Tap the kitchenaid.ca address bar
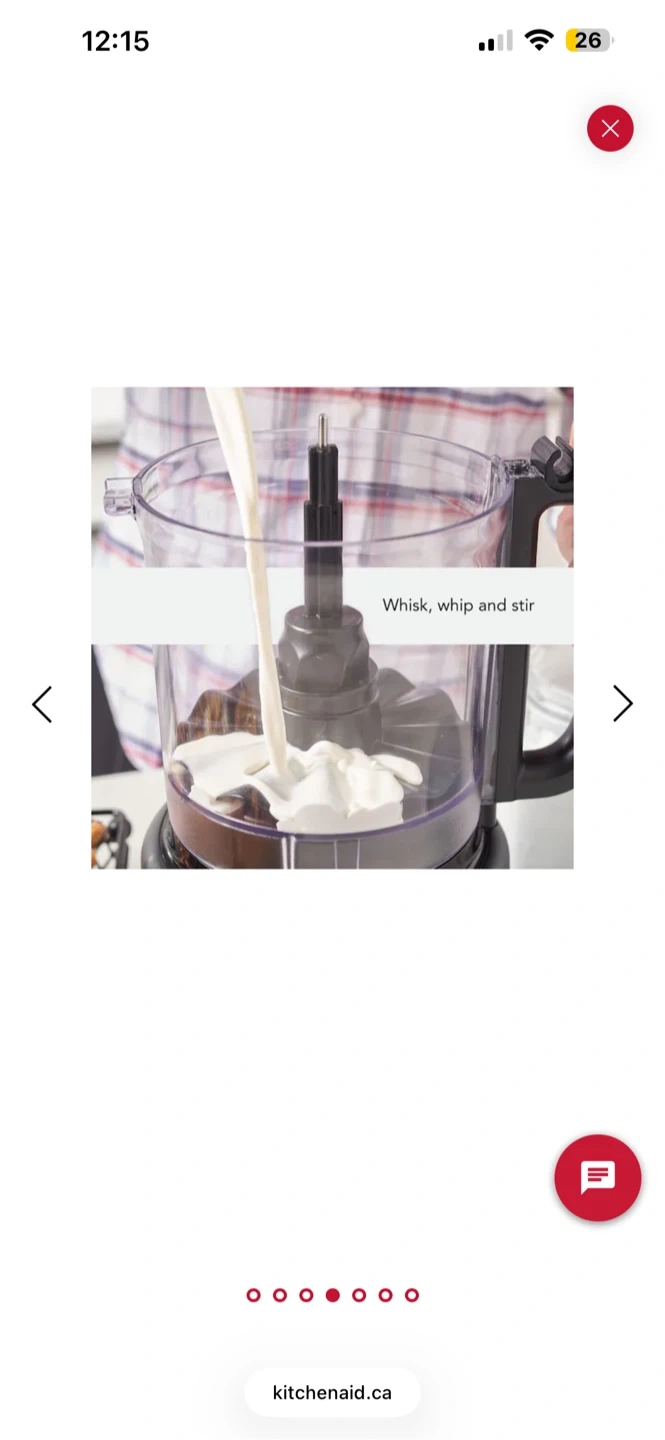The width and height of the screenshot is (665, 1440). pos(332,1392)
